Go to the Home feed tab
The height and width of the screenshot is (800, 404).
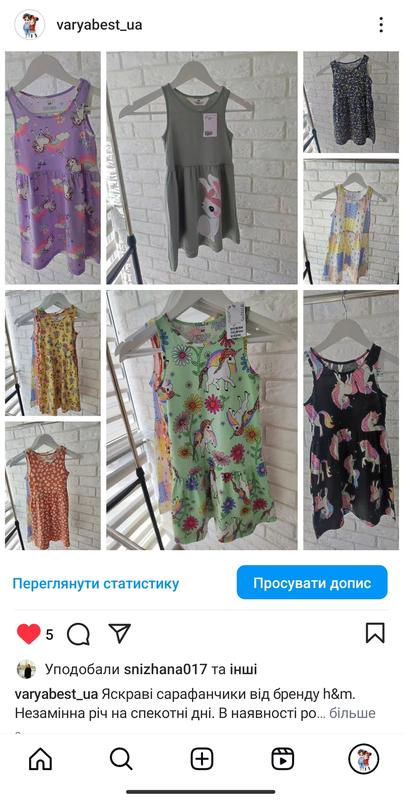[40, 759]
